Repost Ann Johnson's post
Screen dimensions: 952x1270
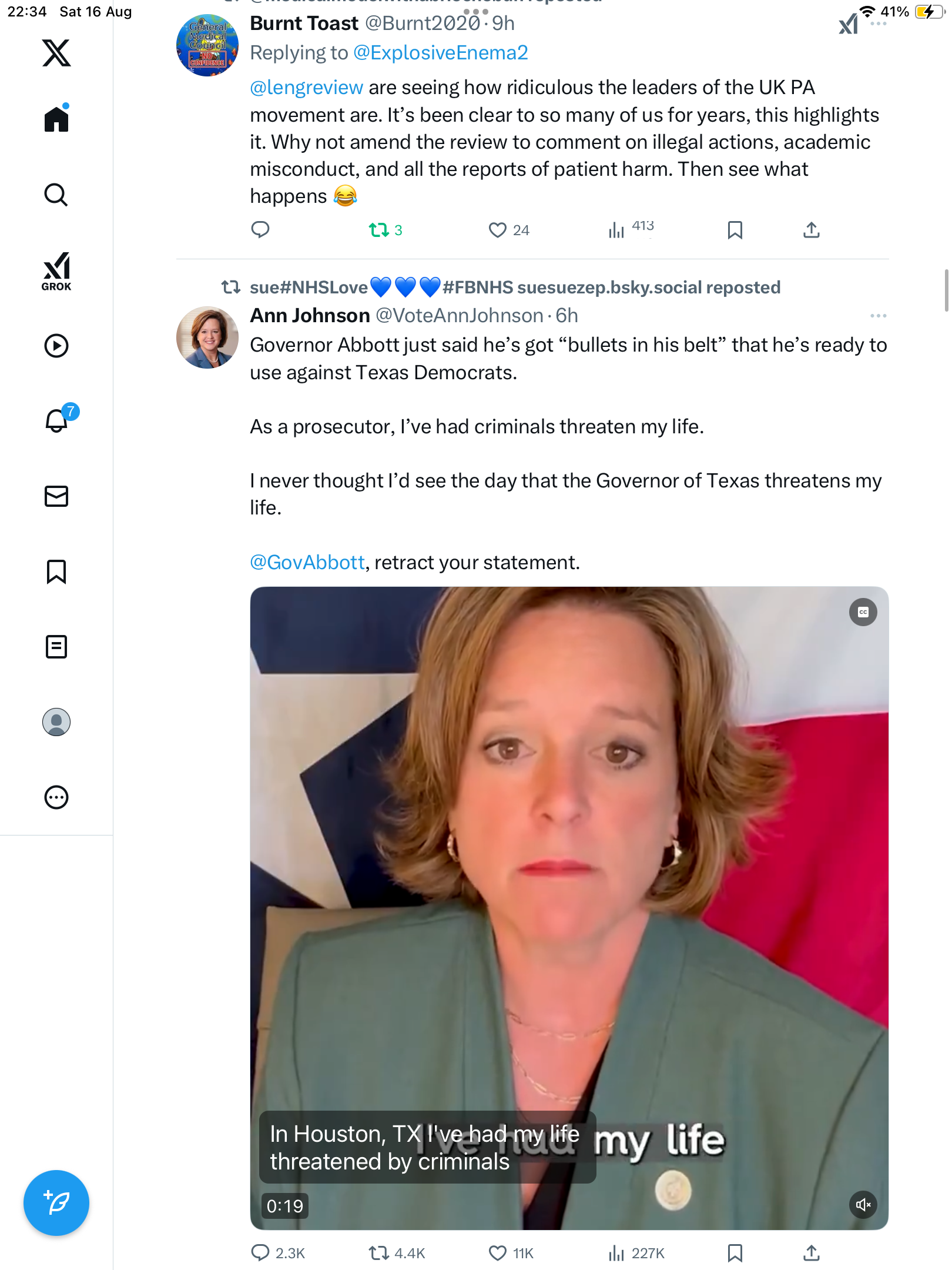click(x=379, y=1253)
